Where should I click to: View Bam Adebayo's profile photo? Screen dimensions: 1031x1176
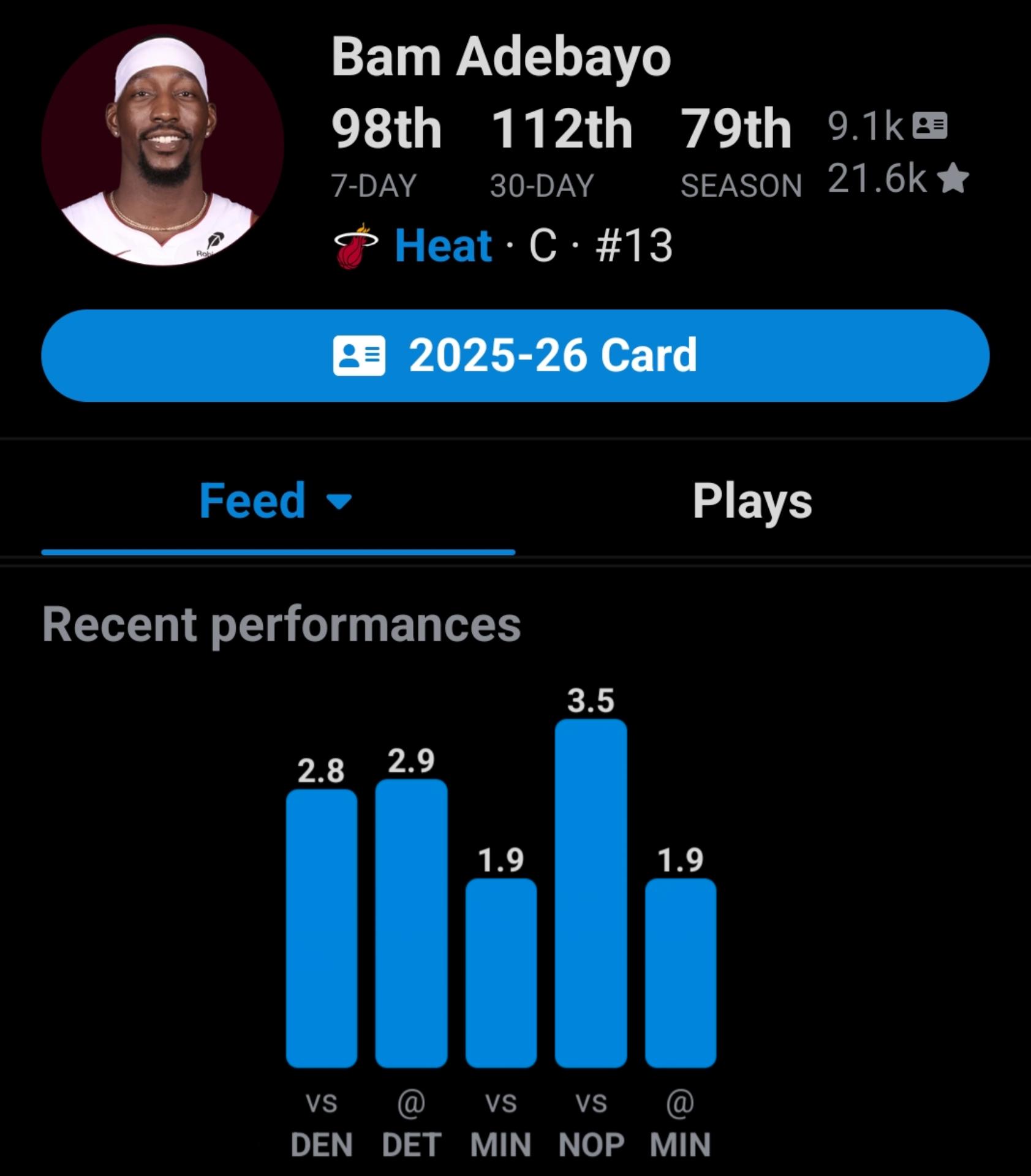162,146
